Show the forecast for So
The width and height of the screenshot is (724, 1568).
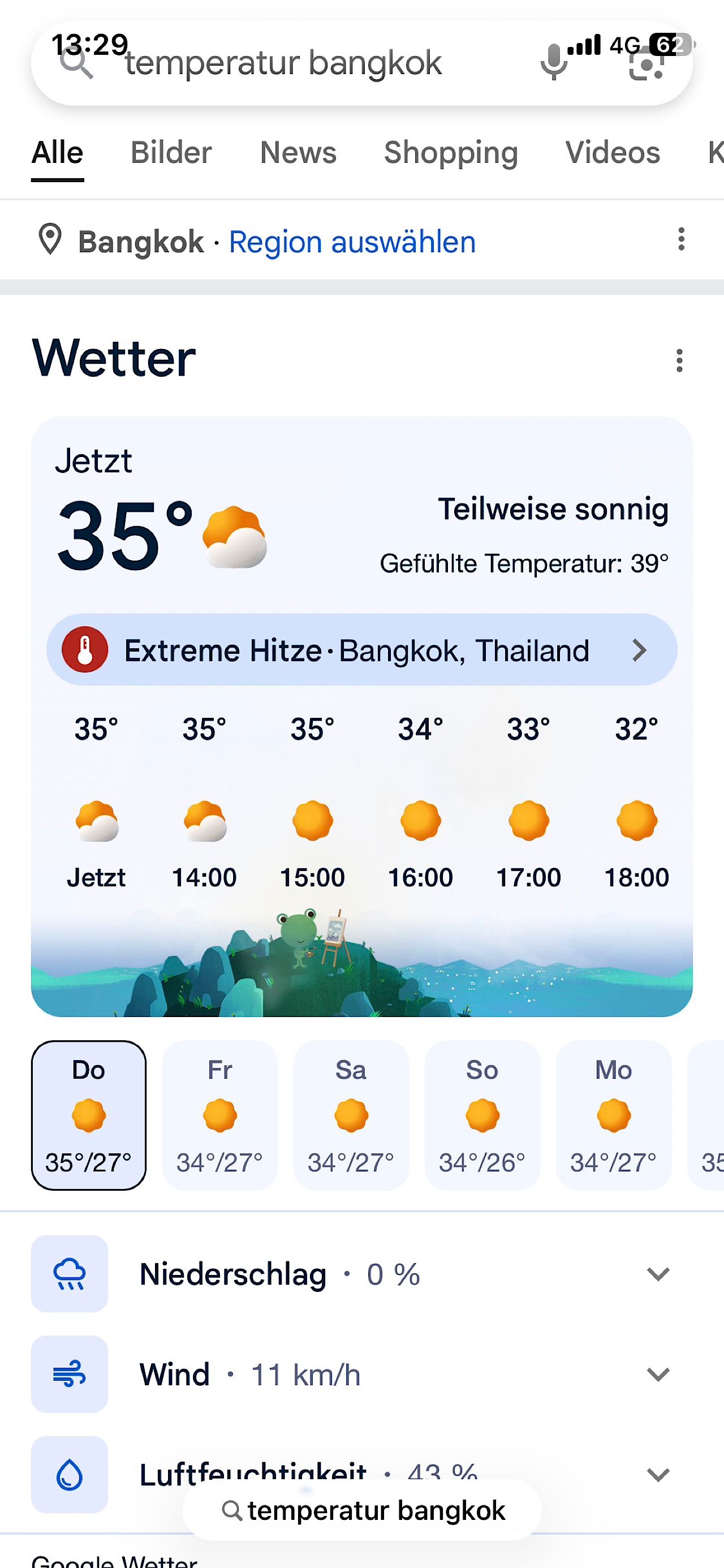482,1115
